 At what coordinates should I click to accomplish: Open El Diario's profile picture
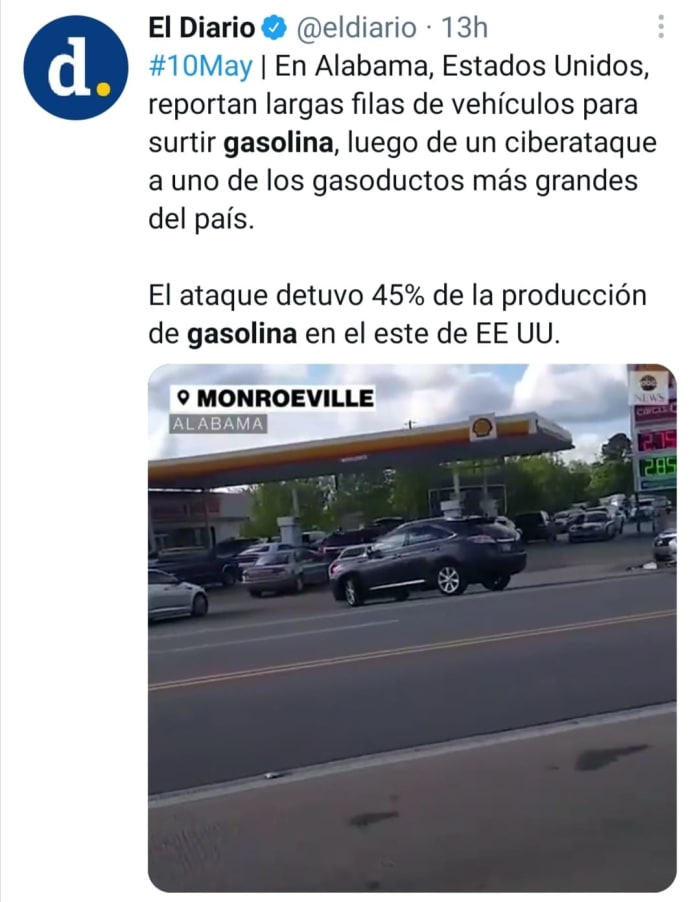[x=75, y=67]
